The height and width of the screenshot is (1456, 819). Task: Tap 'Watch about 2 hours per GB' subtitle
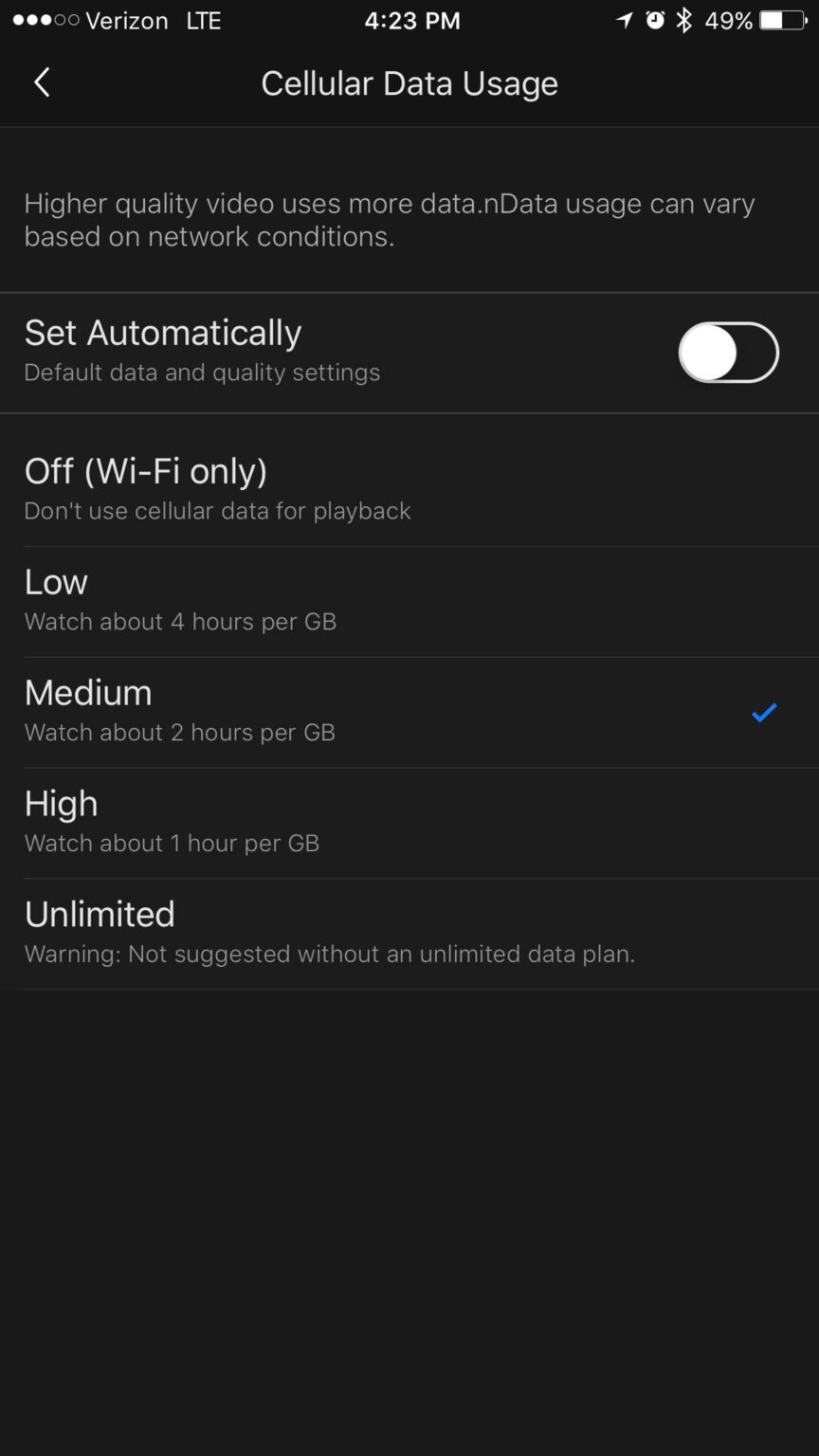(x=179, y=732)
